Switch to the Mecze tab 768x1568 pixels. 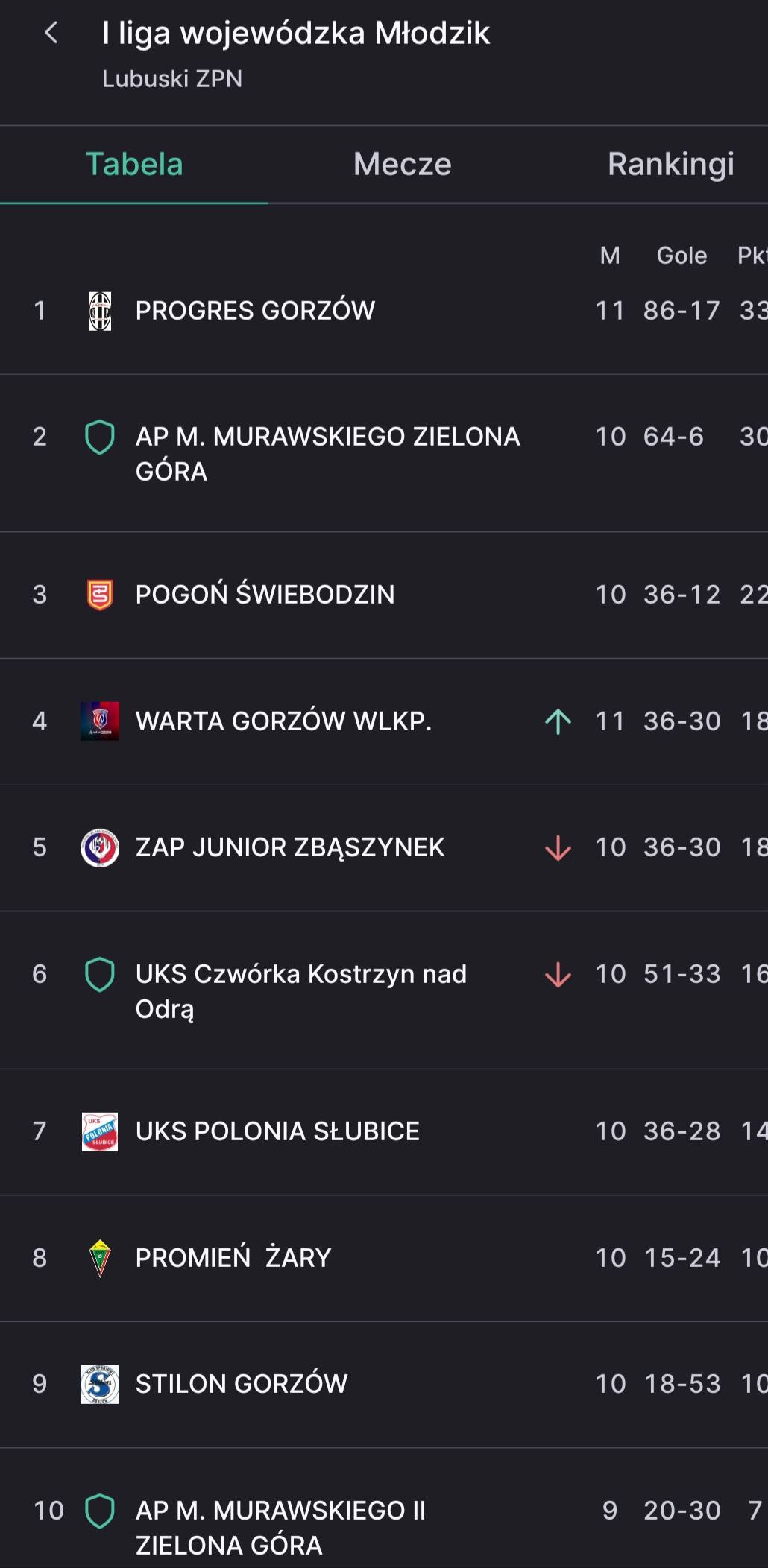tap(403, 164)
